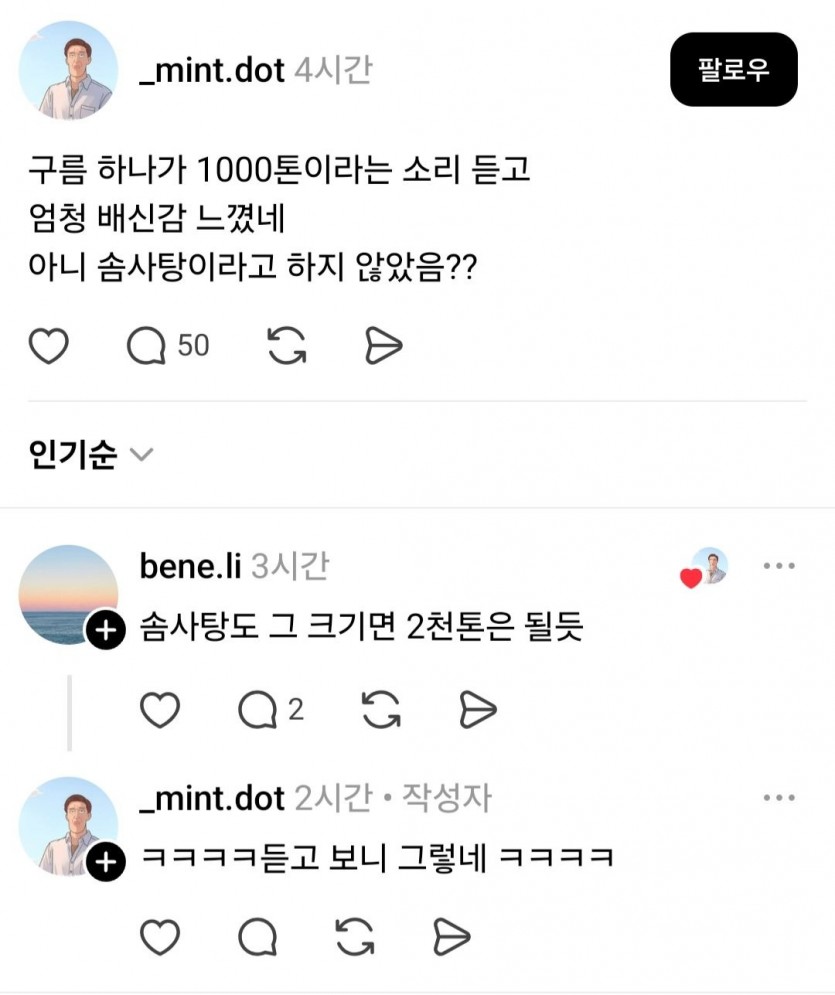The width and height of the screenshot is (835, 995).
Task: Repost the main _mint.dot post
Action: tap(287, 346)
